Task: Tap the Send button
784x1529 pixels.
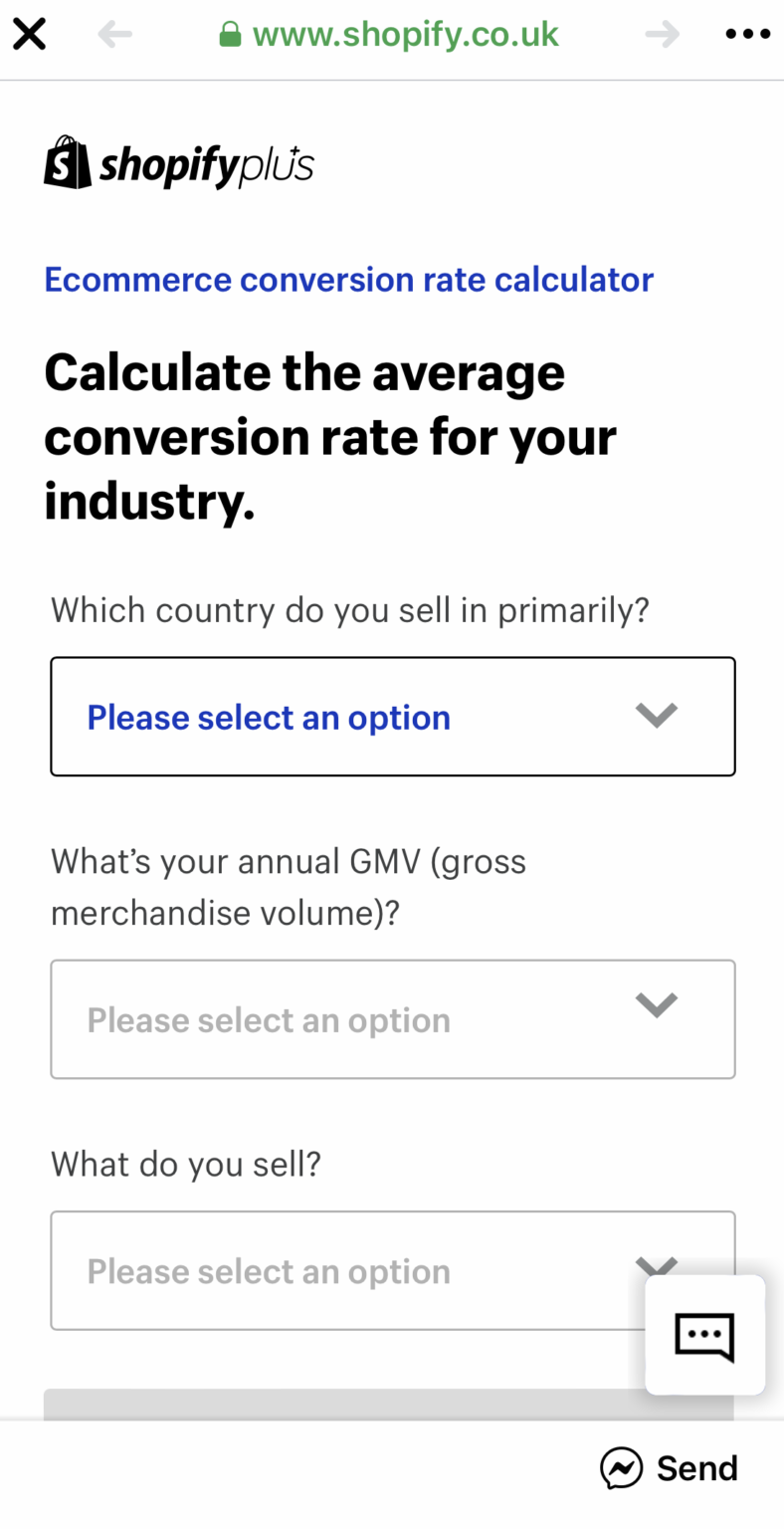Action: click(x=696, y=1468)
